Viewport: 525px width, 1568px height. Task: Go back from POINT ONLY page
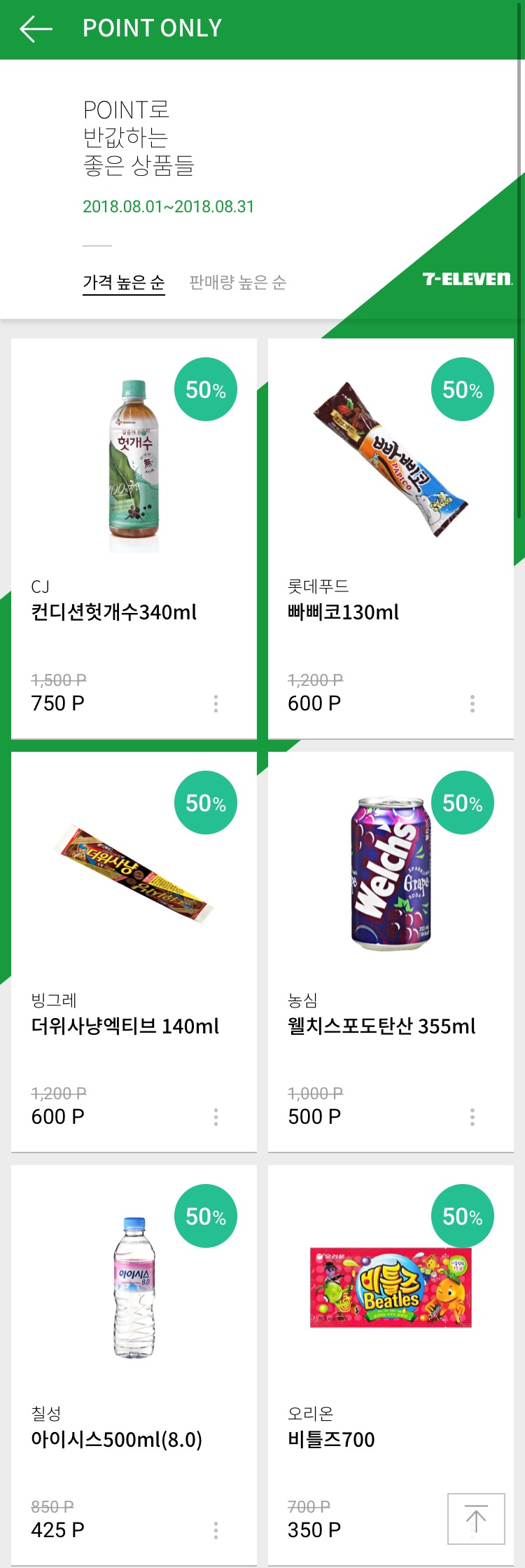point(36,29)
